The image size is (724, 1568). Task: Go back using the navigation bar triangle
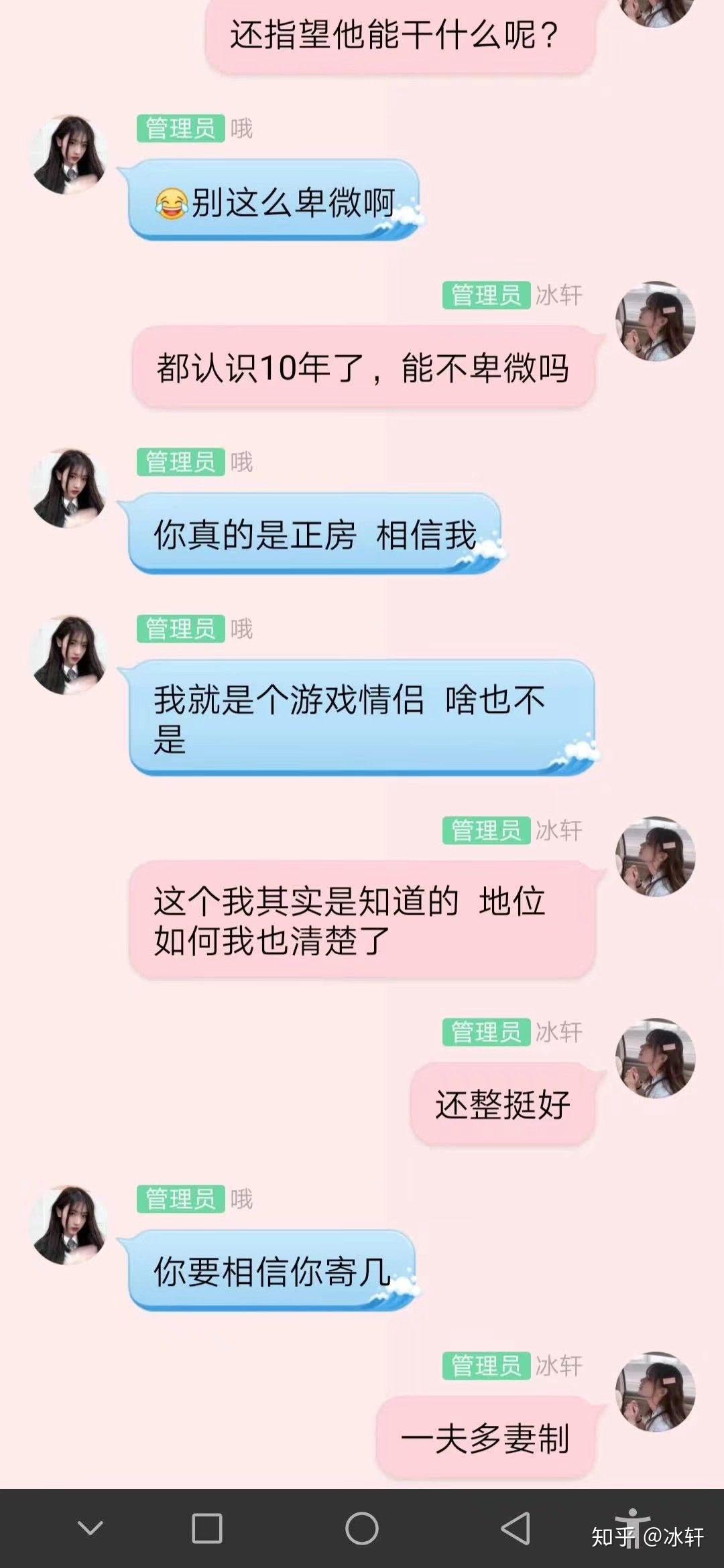point(516,1528)
